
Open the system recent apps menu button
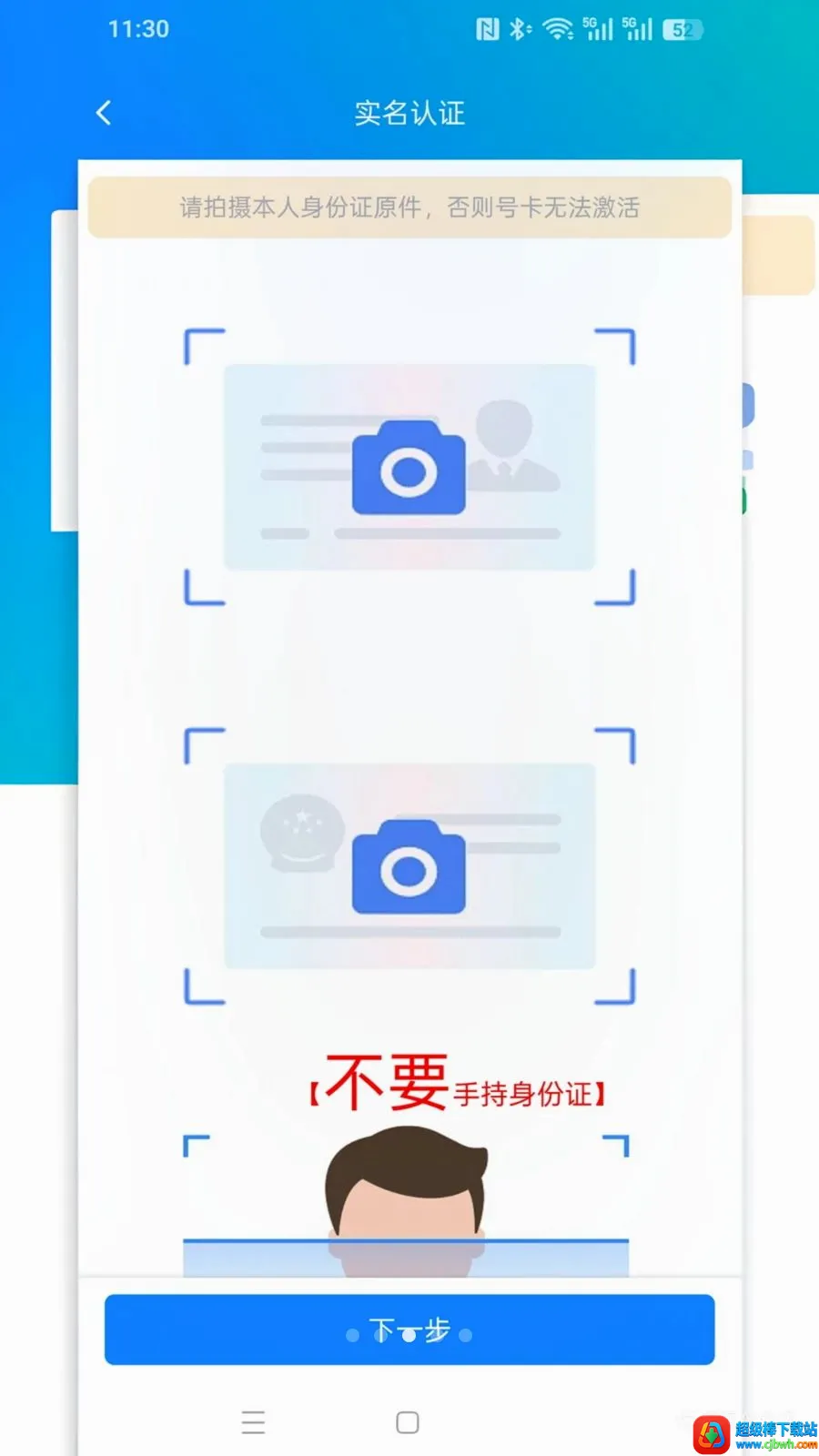coord(253,1422)
